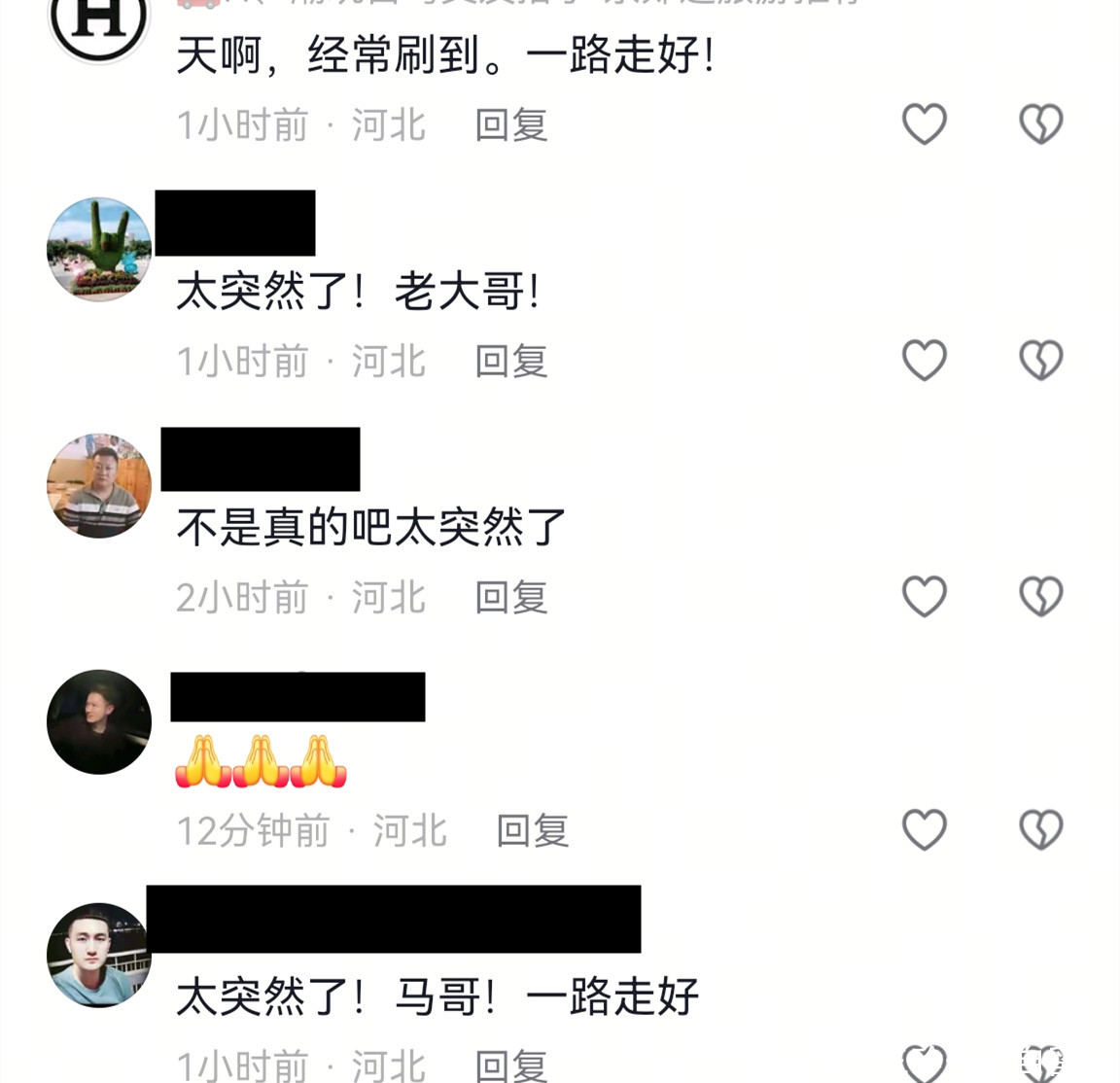Dislike the praying hands emoji comment
1120x1083 pixels.
coord(1040,829)
